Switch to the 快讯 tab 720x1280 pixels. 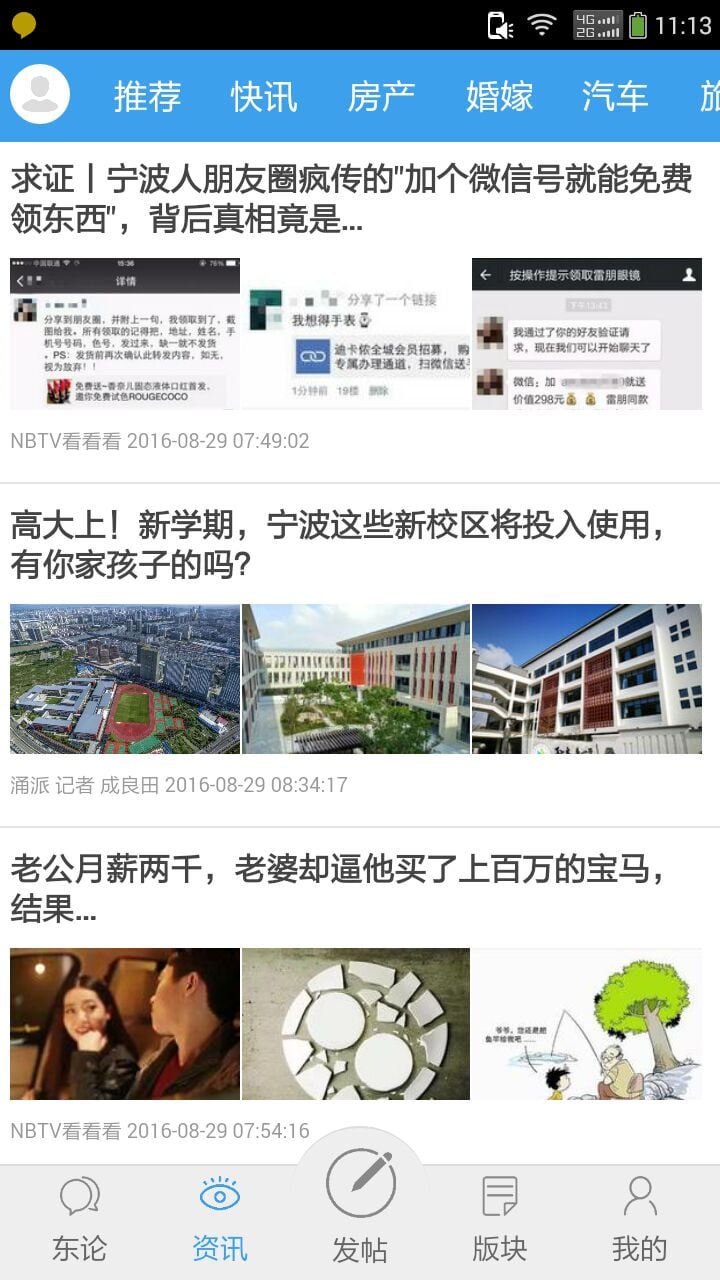coord(264,96)
